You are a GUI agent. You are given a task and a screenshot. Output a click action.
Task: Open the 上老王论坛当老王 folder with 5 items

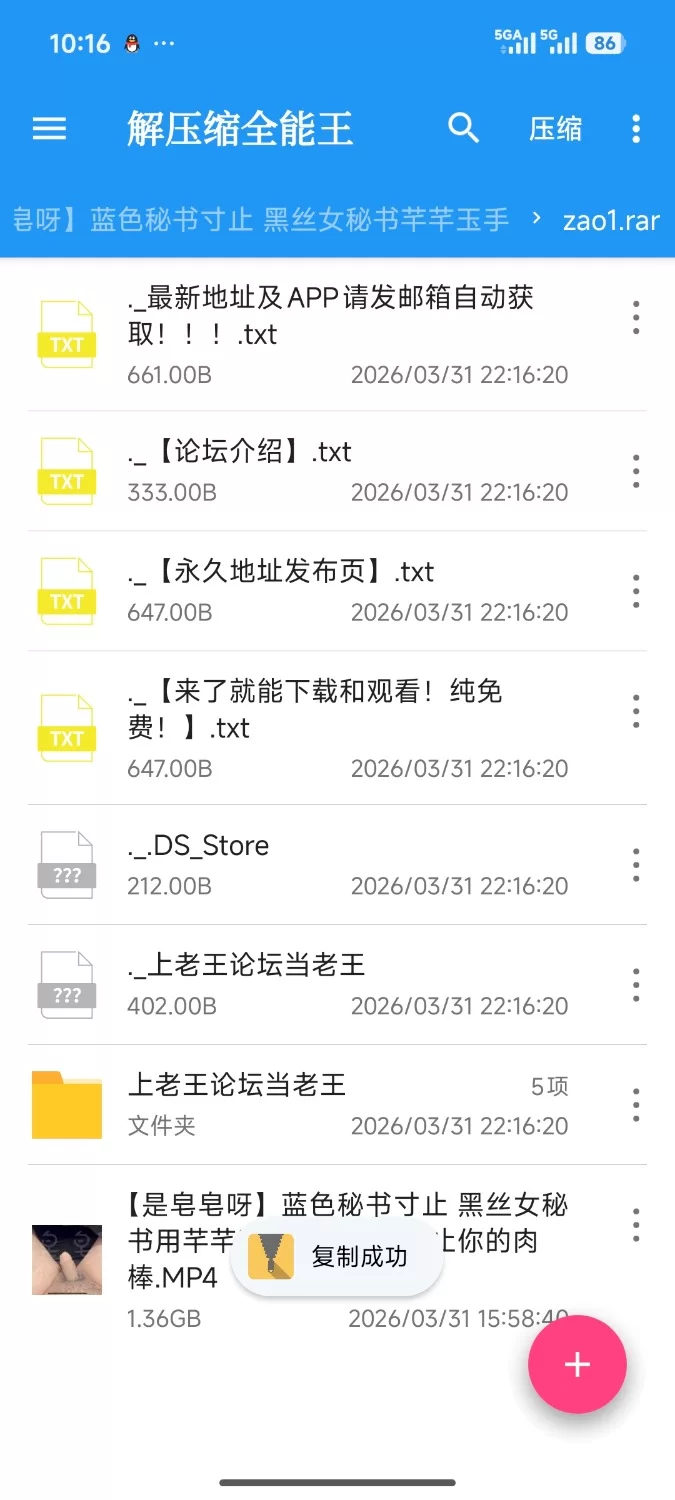pos(330,1104)
